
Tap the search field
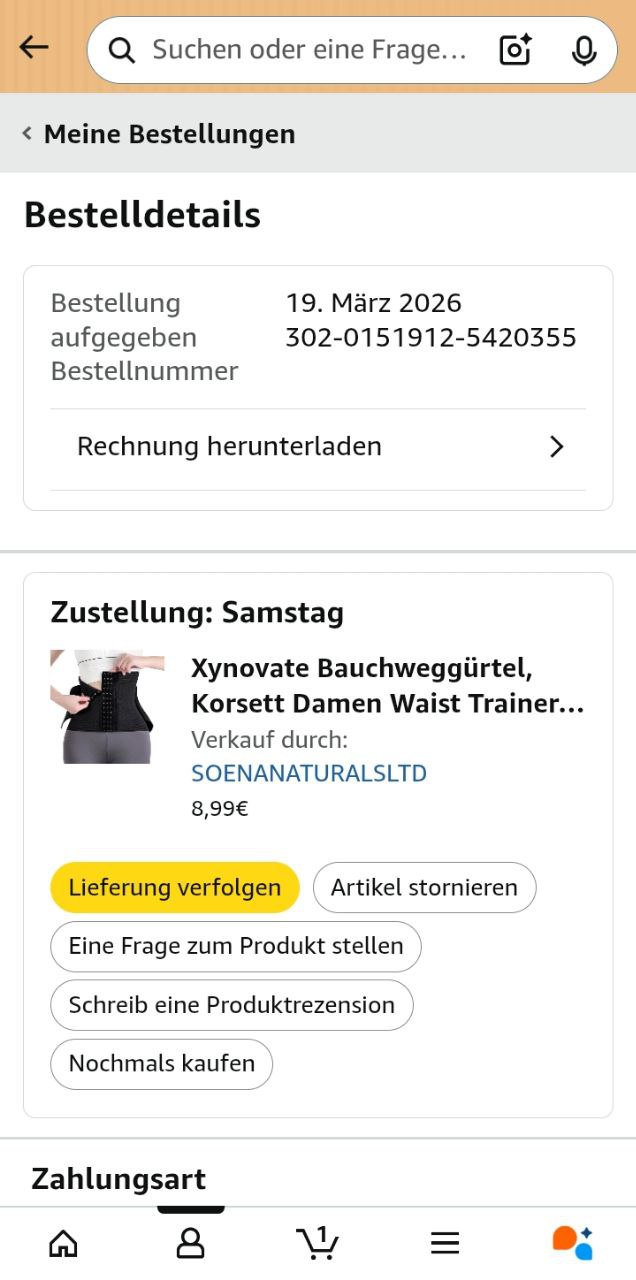click(x=310, y=50)
